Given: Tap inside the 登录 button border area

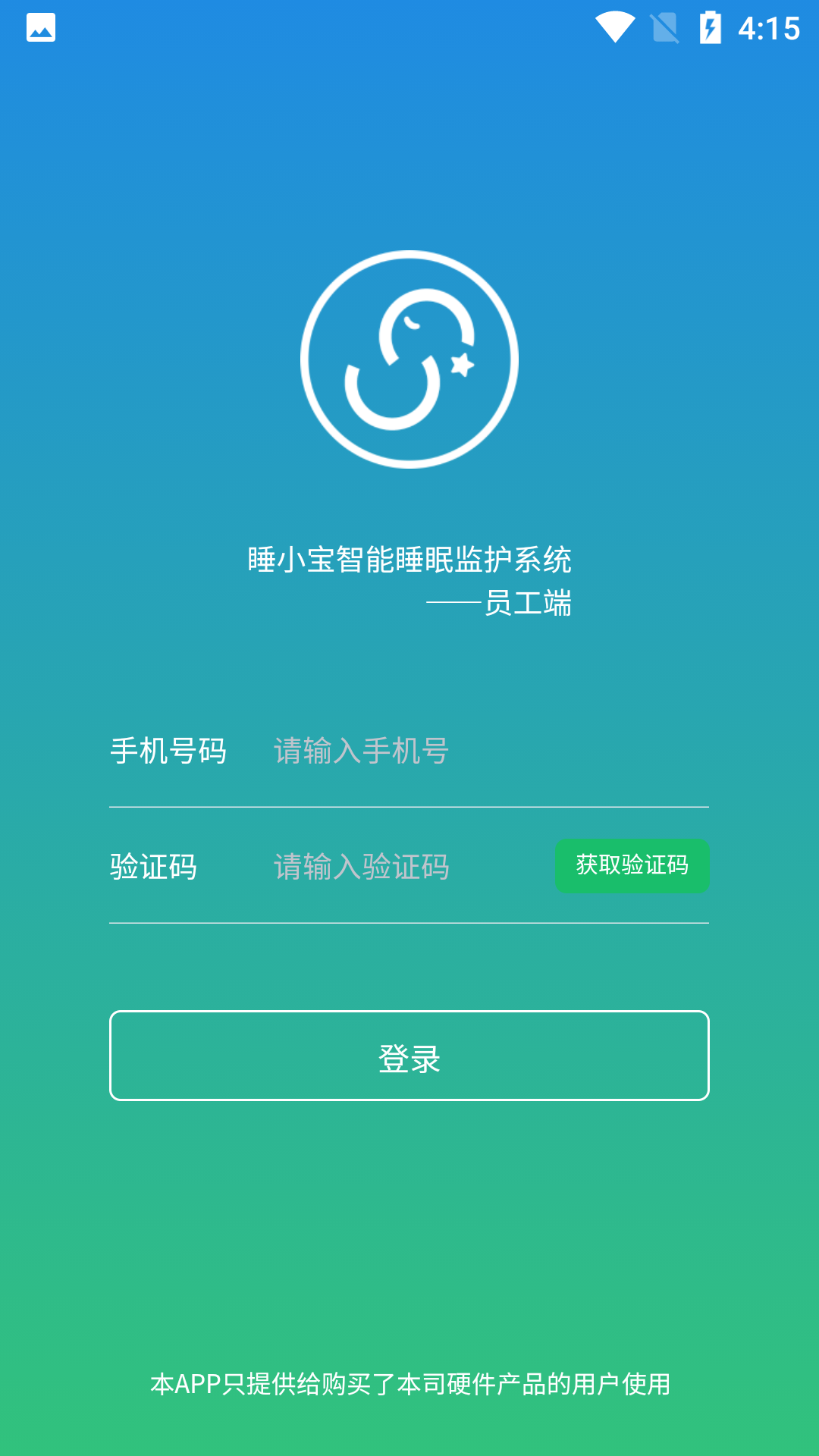Looking at the screenshot, I should click(x=409, y=1056).
